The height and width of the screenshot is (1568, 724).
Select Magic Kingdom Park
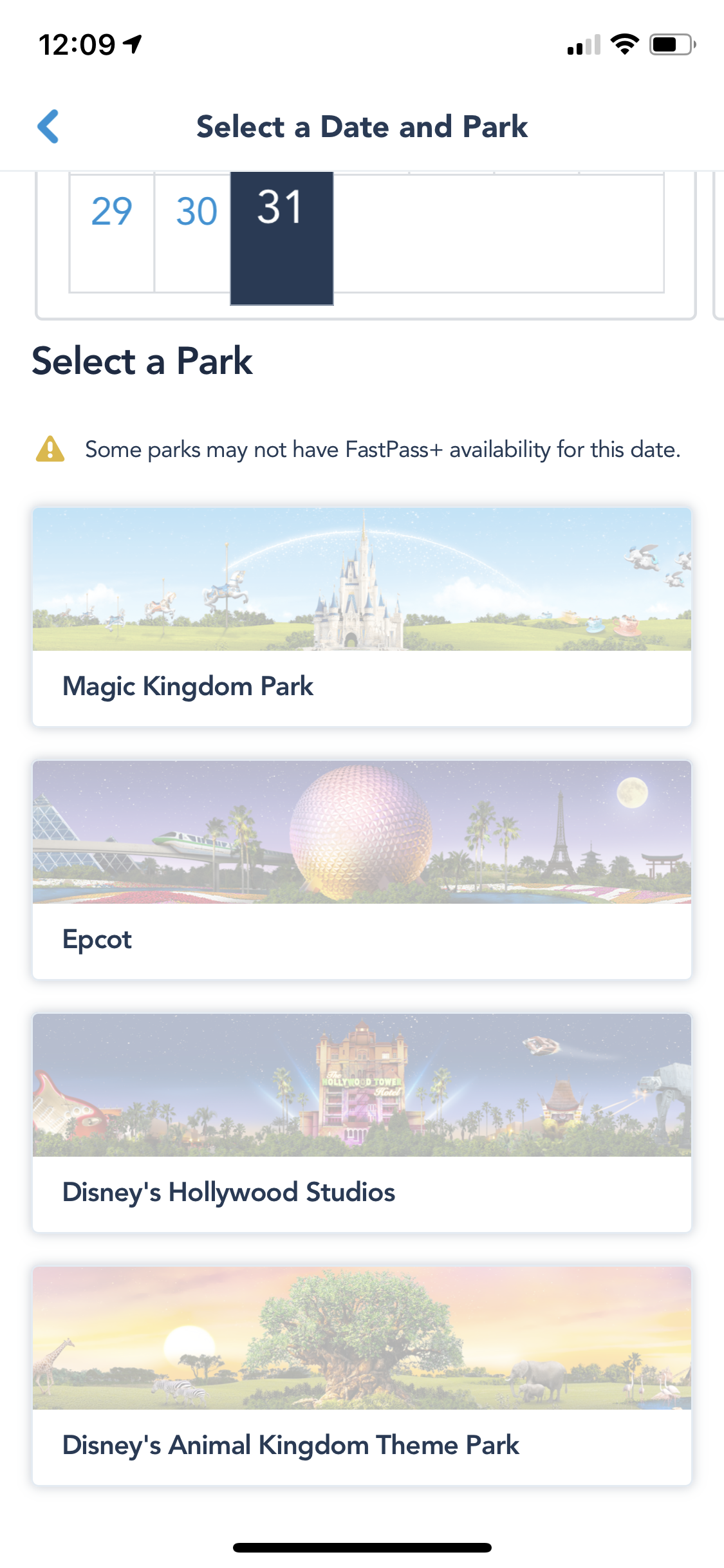pyautogui.click(x=362, y=617)
